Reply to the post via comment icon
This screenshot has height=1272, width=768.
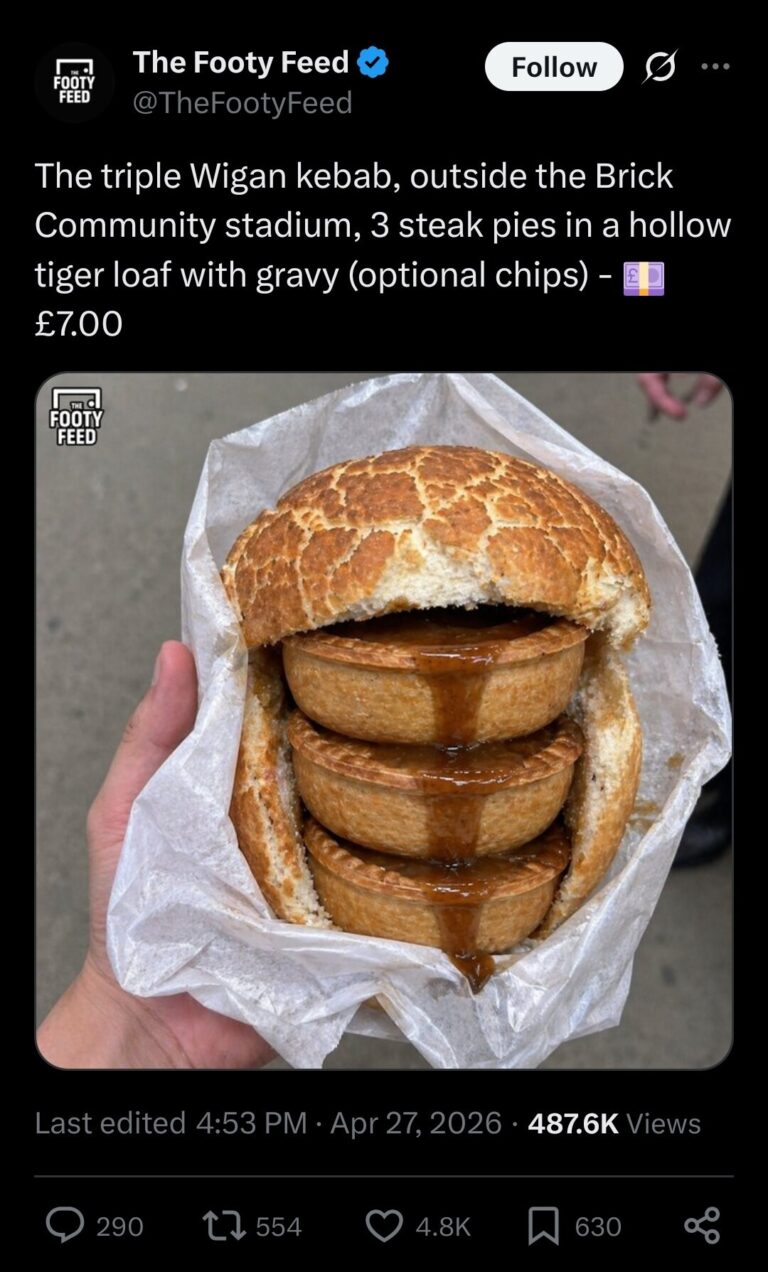[66, 1225]
